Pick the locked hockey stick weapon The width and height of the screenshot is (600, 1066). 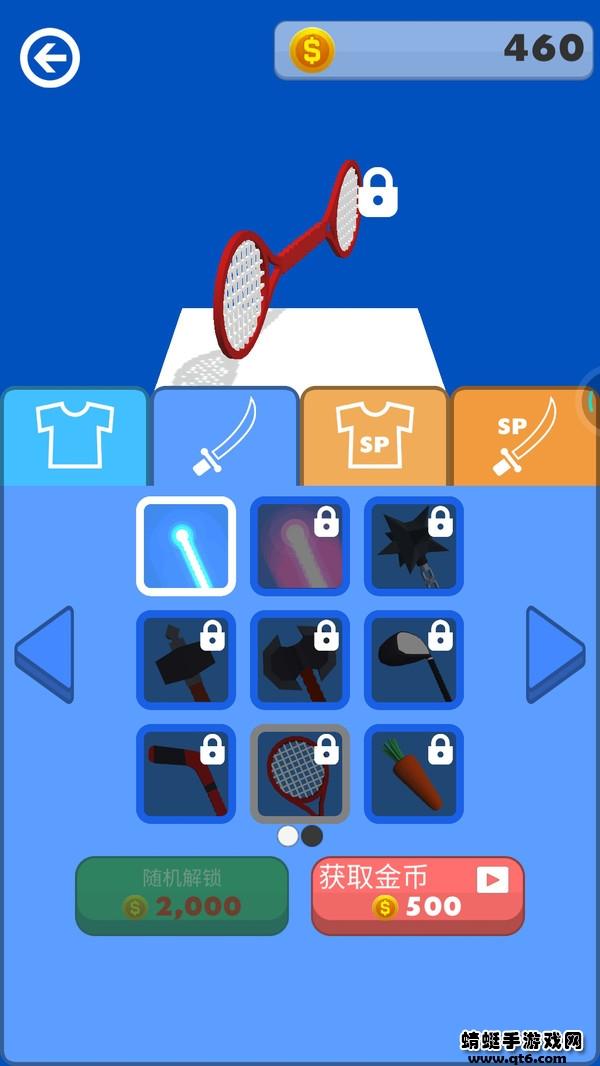(x=186, y=774)
